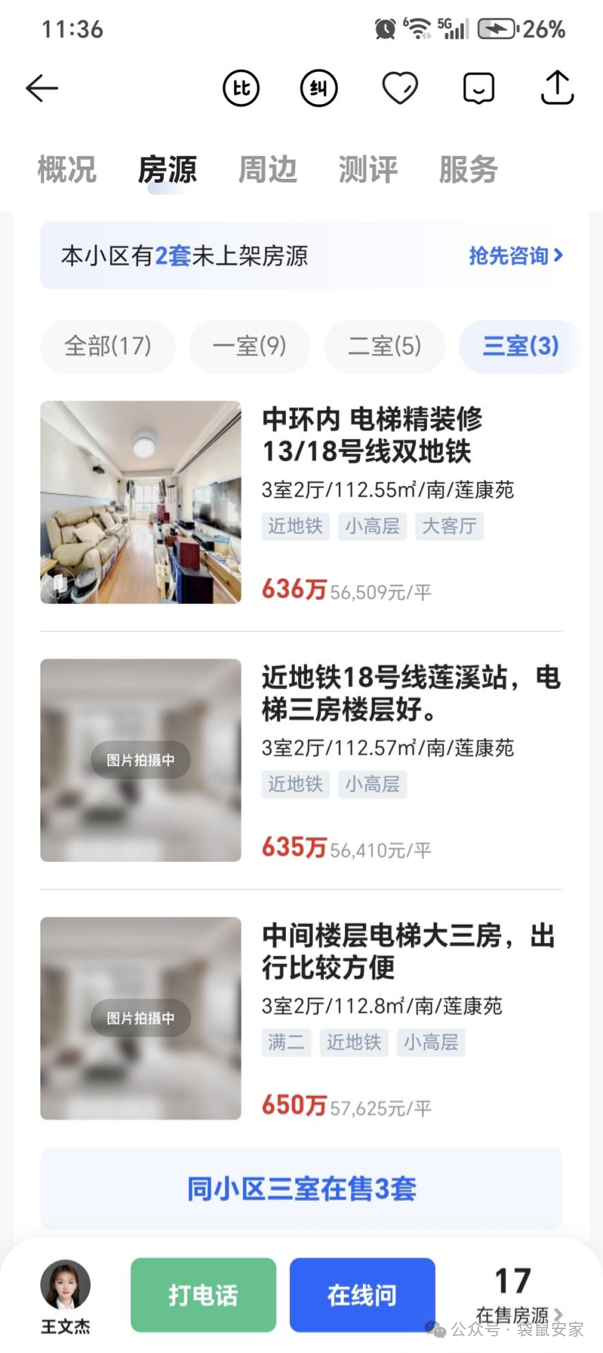Open the compare (比) icon
This screenshot has width=603, height=1353.
pyautogui.click(x=241, y=88)
